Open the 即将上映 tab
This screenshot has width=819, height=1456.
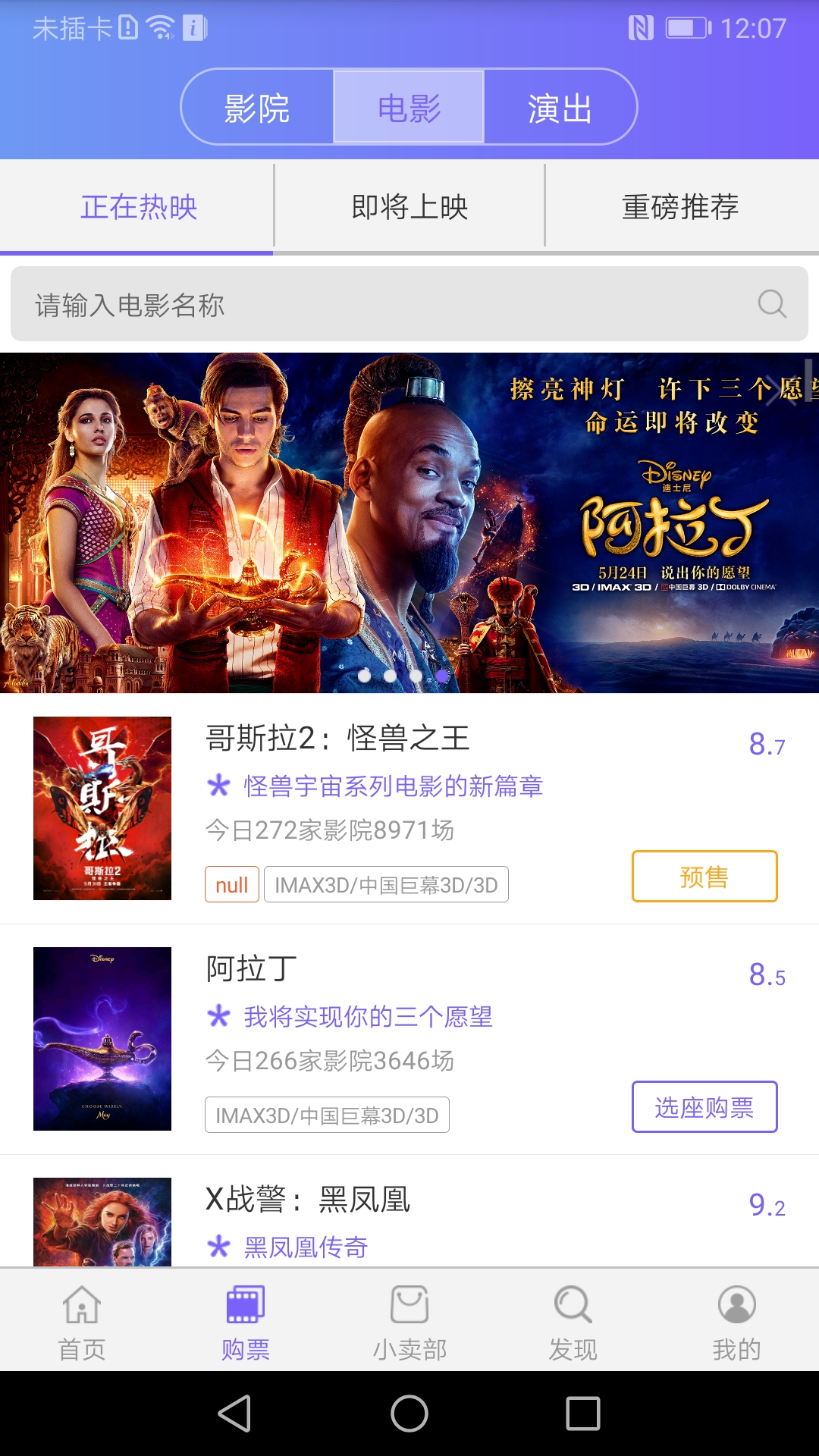[x=409, y=207]
